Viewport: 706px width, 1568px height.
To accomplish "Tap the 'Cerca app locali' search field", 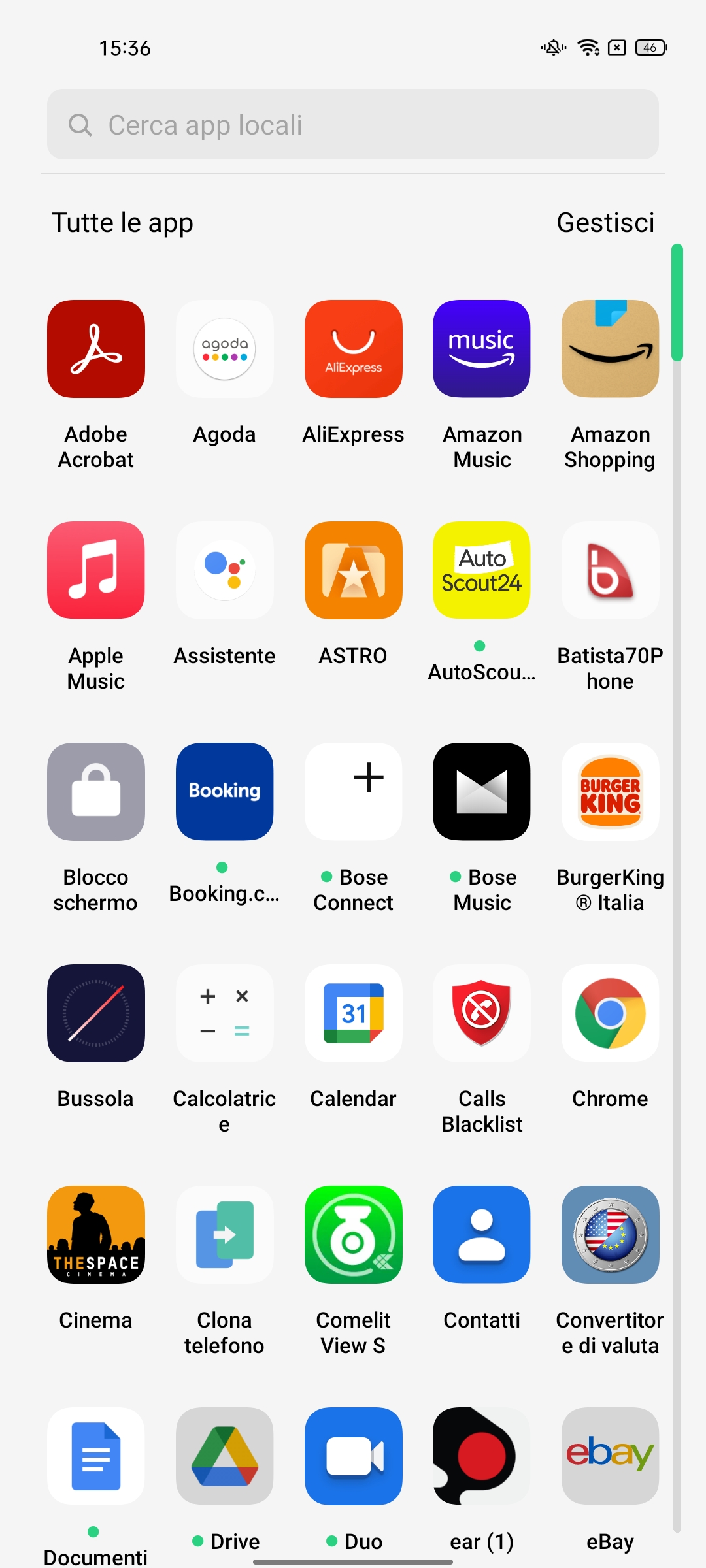I will point(353,124).
